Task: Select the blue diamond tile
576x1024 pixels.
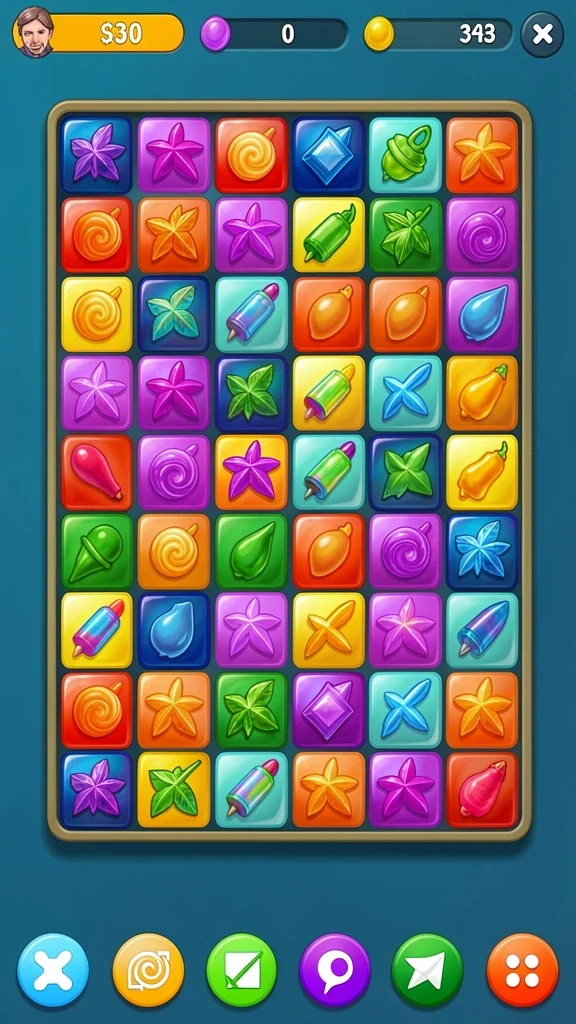Action: (x=328, y=155)
